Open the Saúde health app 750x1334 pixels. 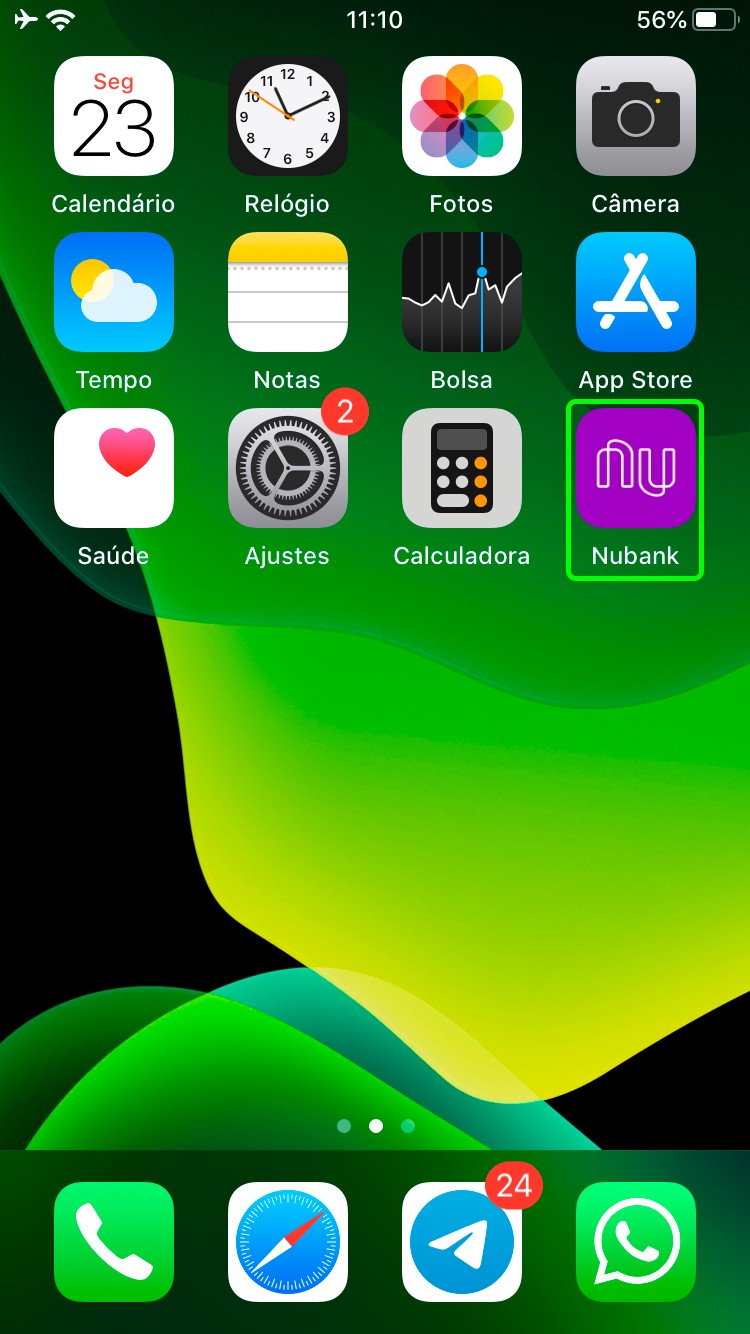[114, 468]
